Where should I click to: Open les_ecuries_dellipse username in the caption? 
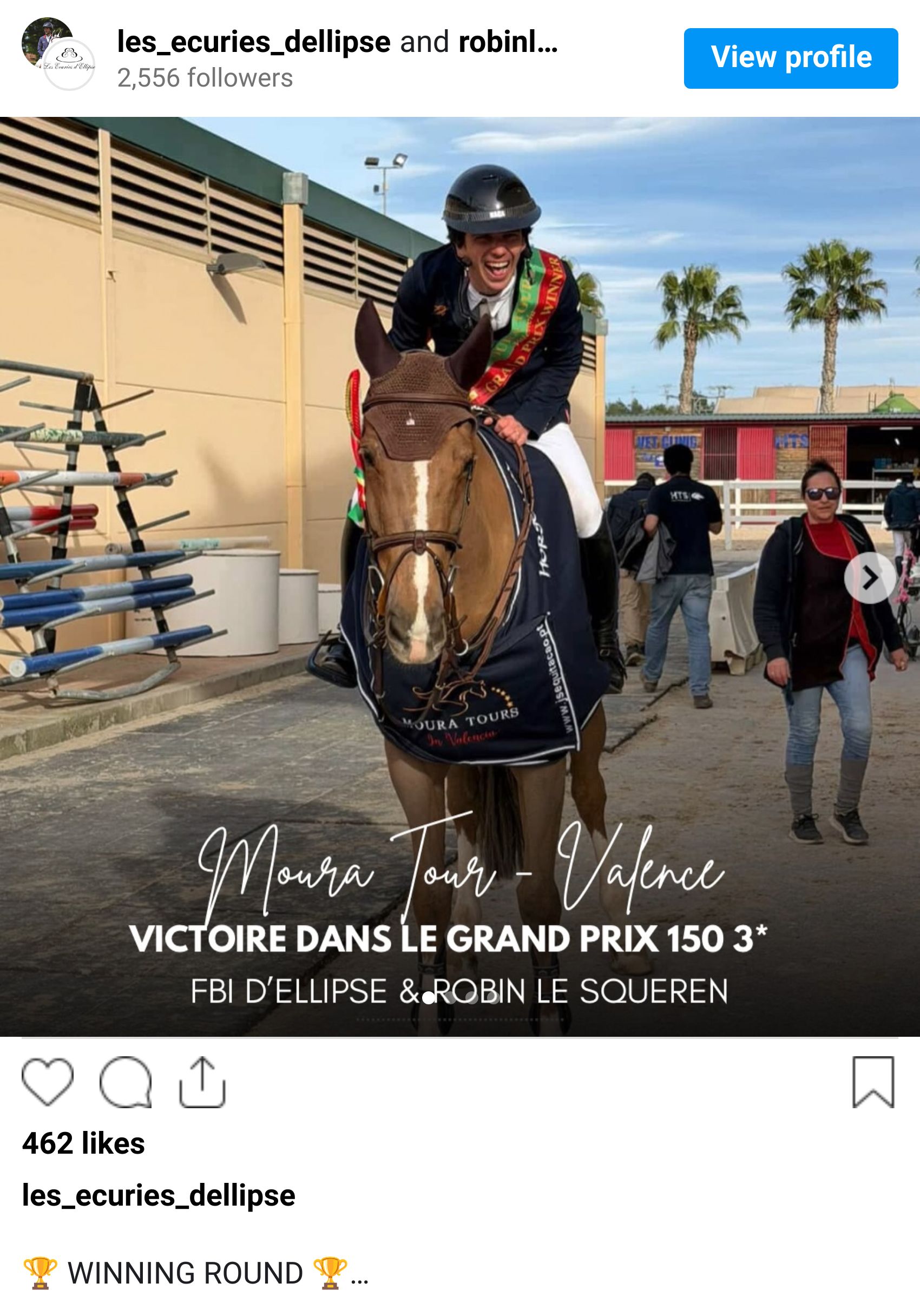click(x=158, y=1195)
